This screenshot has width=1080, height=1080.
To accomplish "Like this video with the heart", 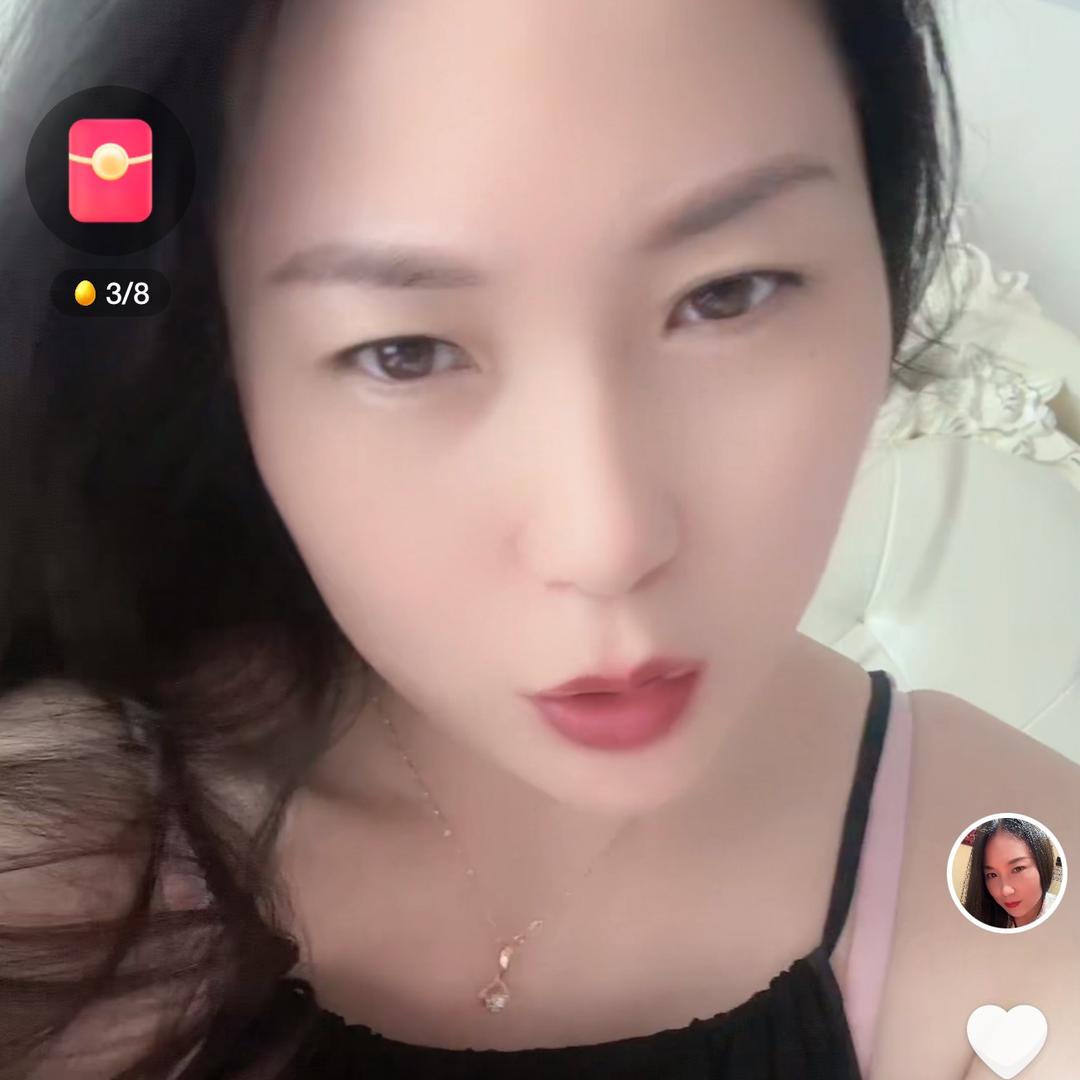I will [1007, 1041].
